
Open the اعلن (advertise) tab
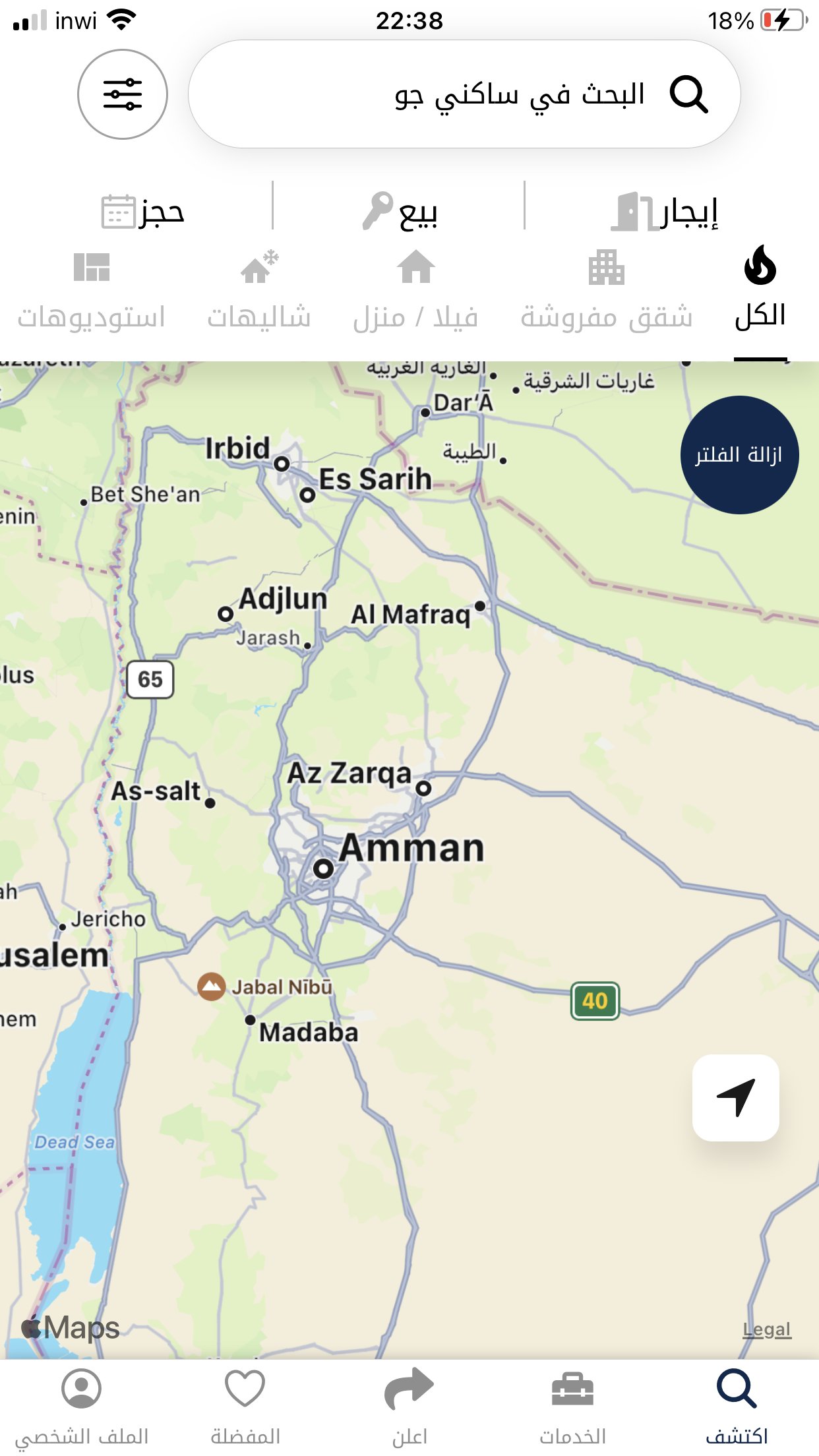click(x=409, y=1406)
